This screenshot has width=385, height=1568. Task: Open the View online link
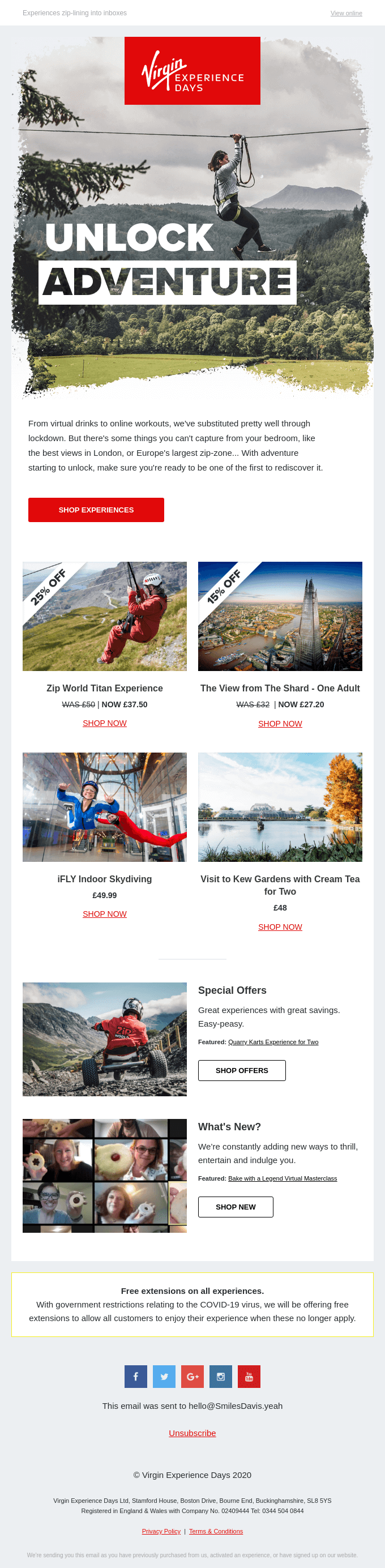click(x=346, y=14)
